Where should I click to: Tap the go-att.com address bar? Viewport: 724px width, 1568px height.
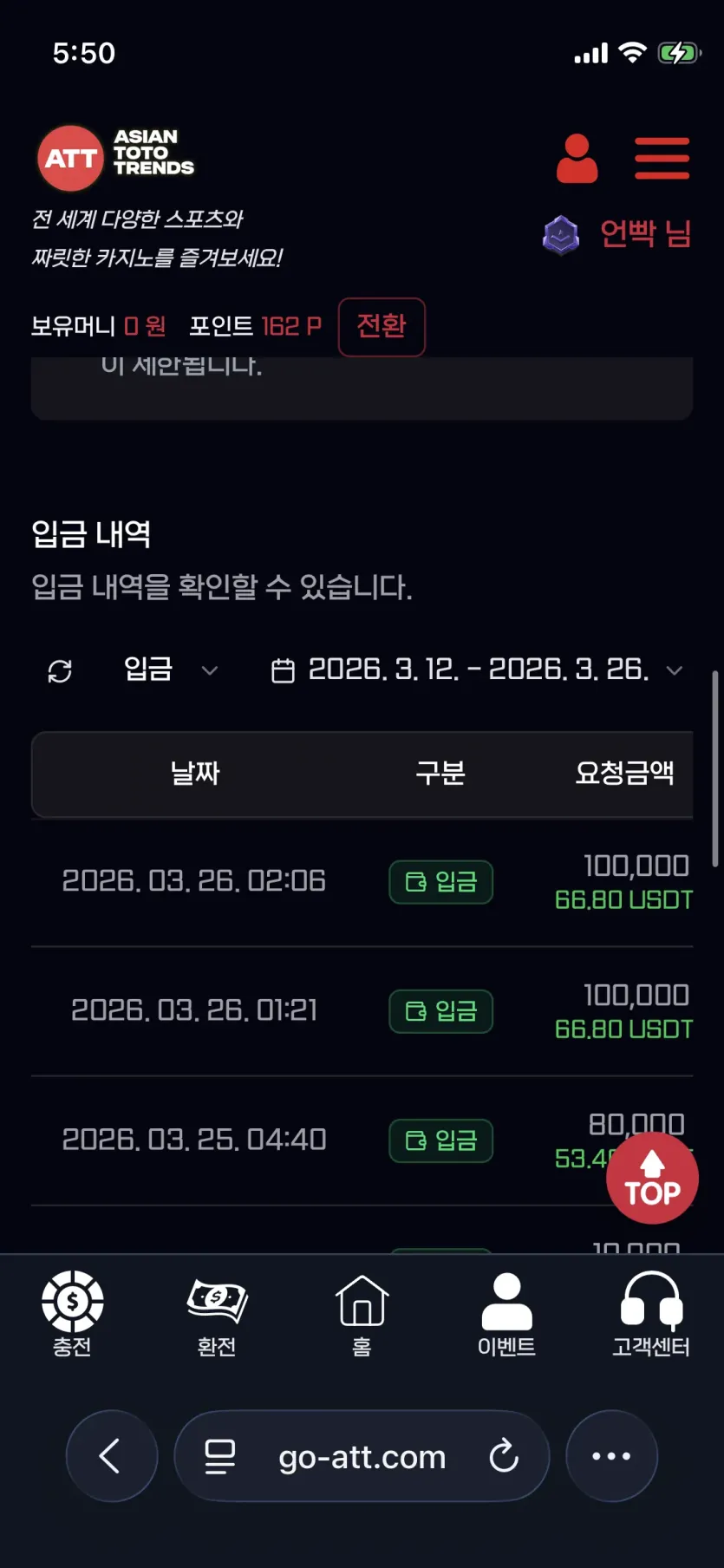click(362, 1456)
